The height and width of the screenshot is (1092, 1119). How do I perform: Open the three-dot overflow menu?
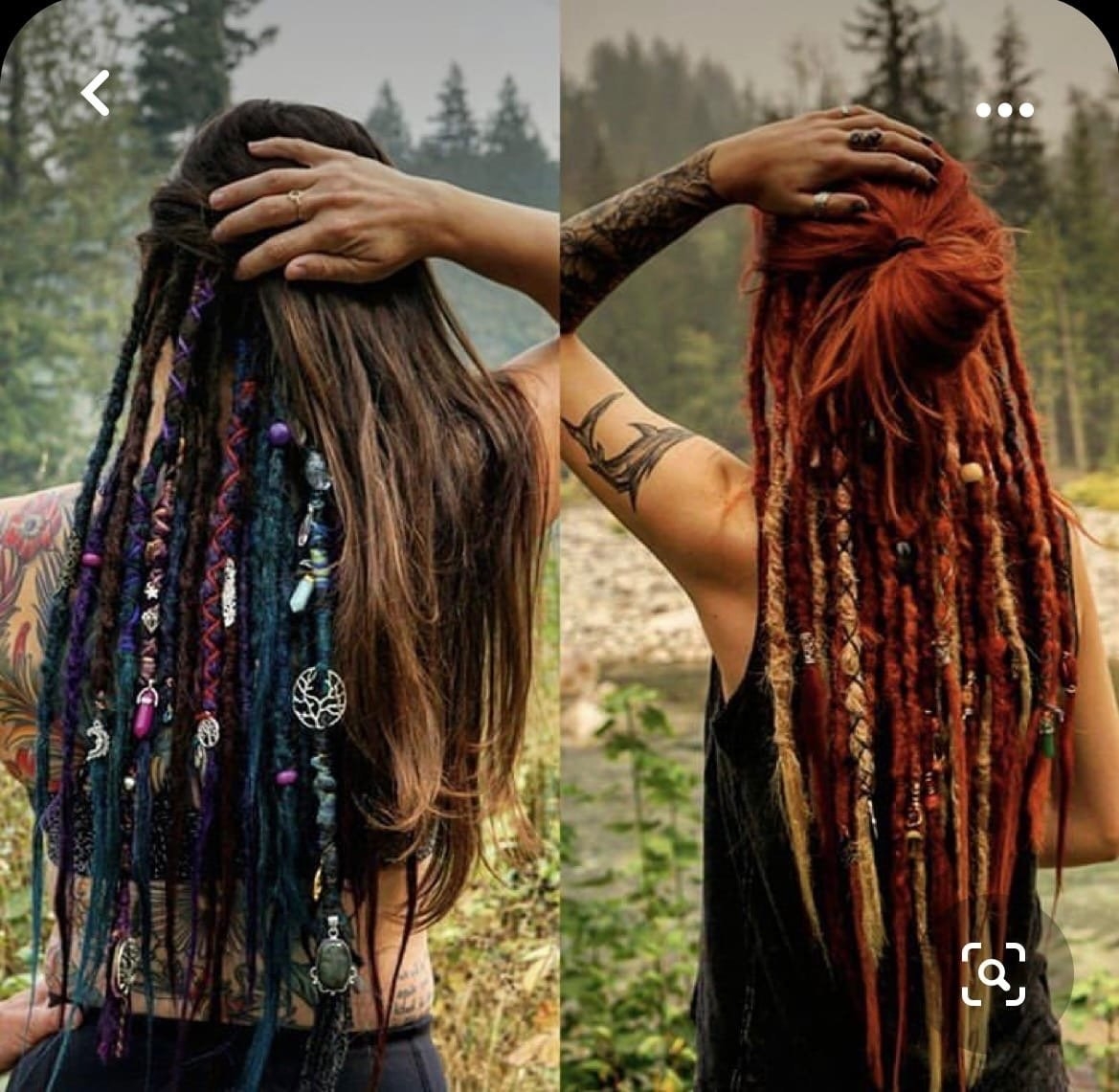click(x=1004, y=110)
